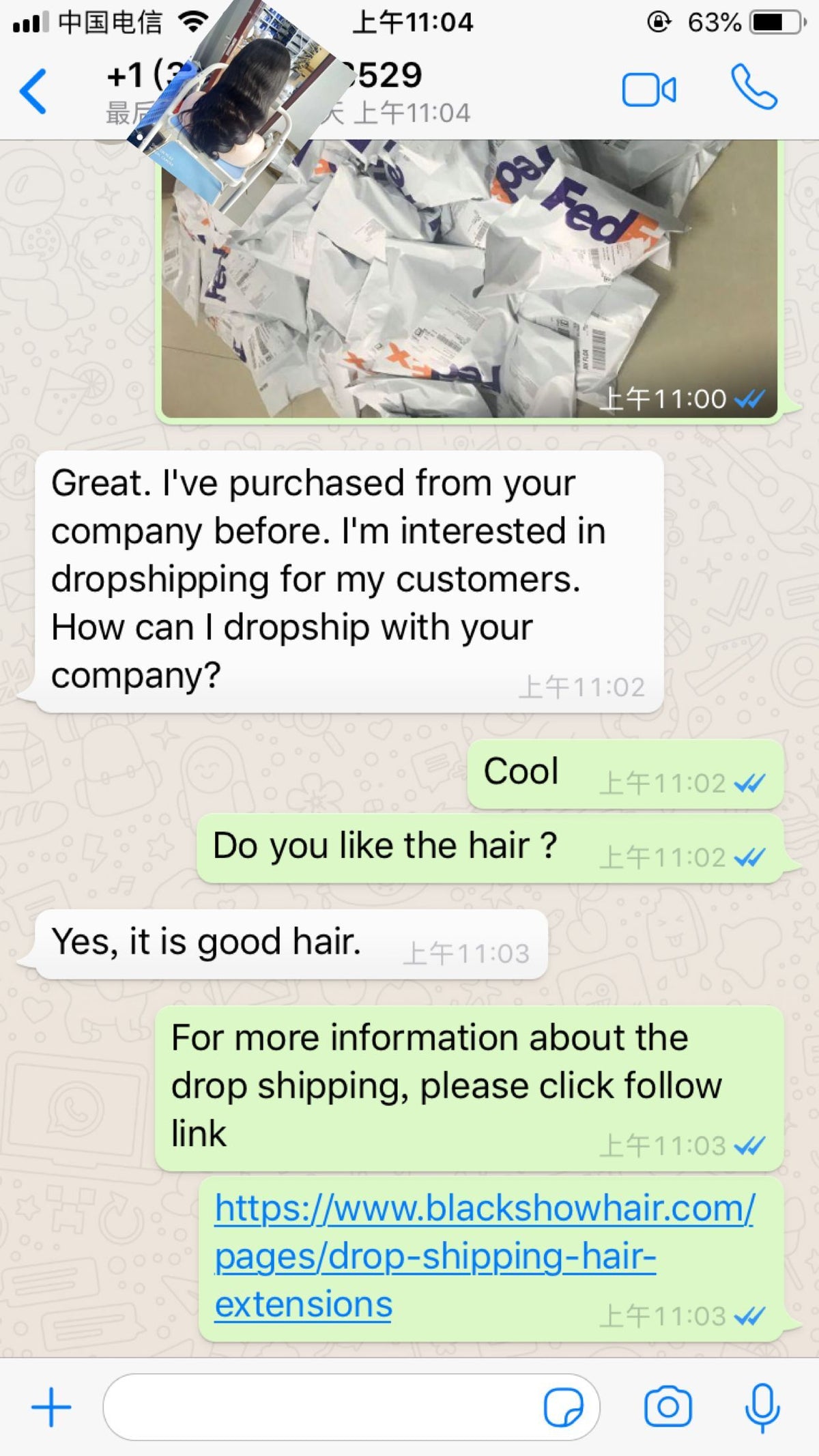Start a video call
The image size is (819, 1456).
(x=648, y=90)
